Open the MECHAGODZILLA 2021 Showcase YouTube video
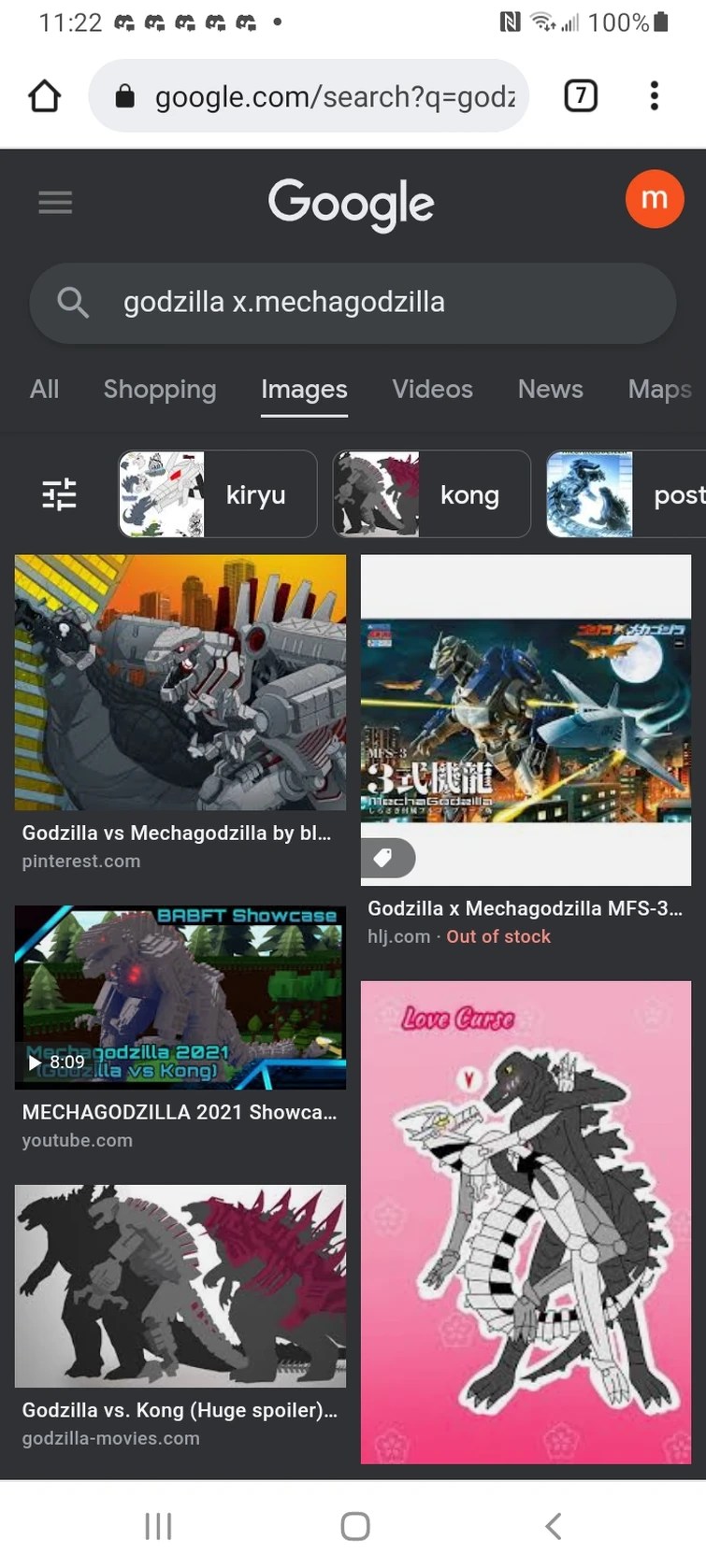 [x=180, y=997]
